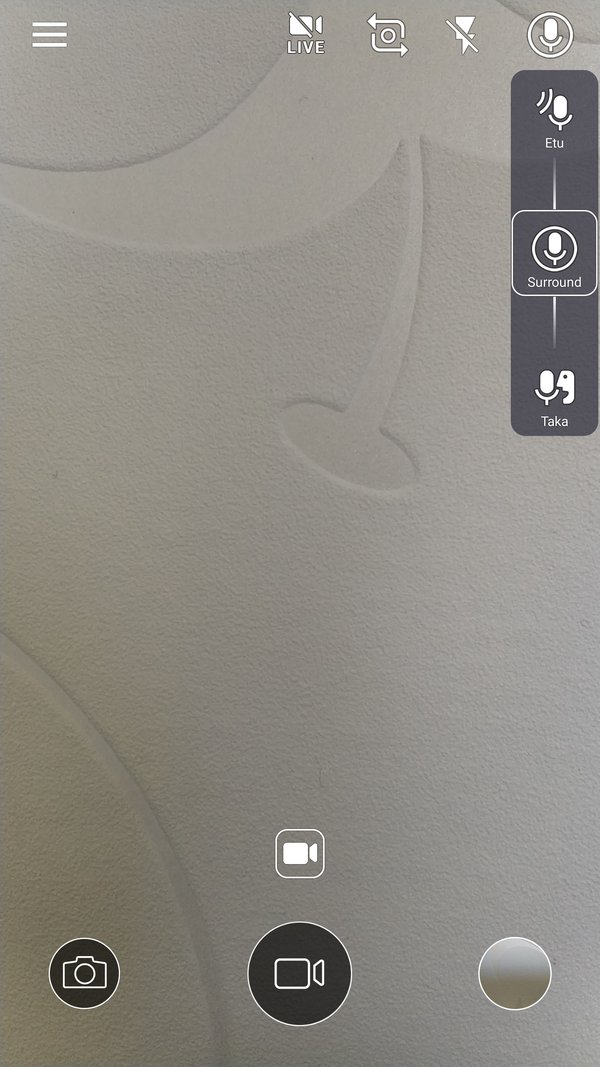Tap the microphone mode icon
Screen dimensions: 600x1067
coord(550,35)
